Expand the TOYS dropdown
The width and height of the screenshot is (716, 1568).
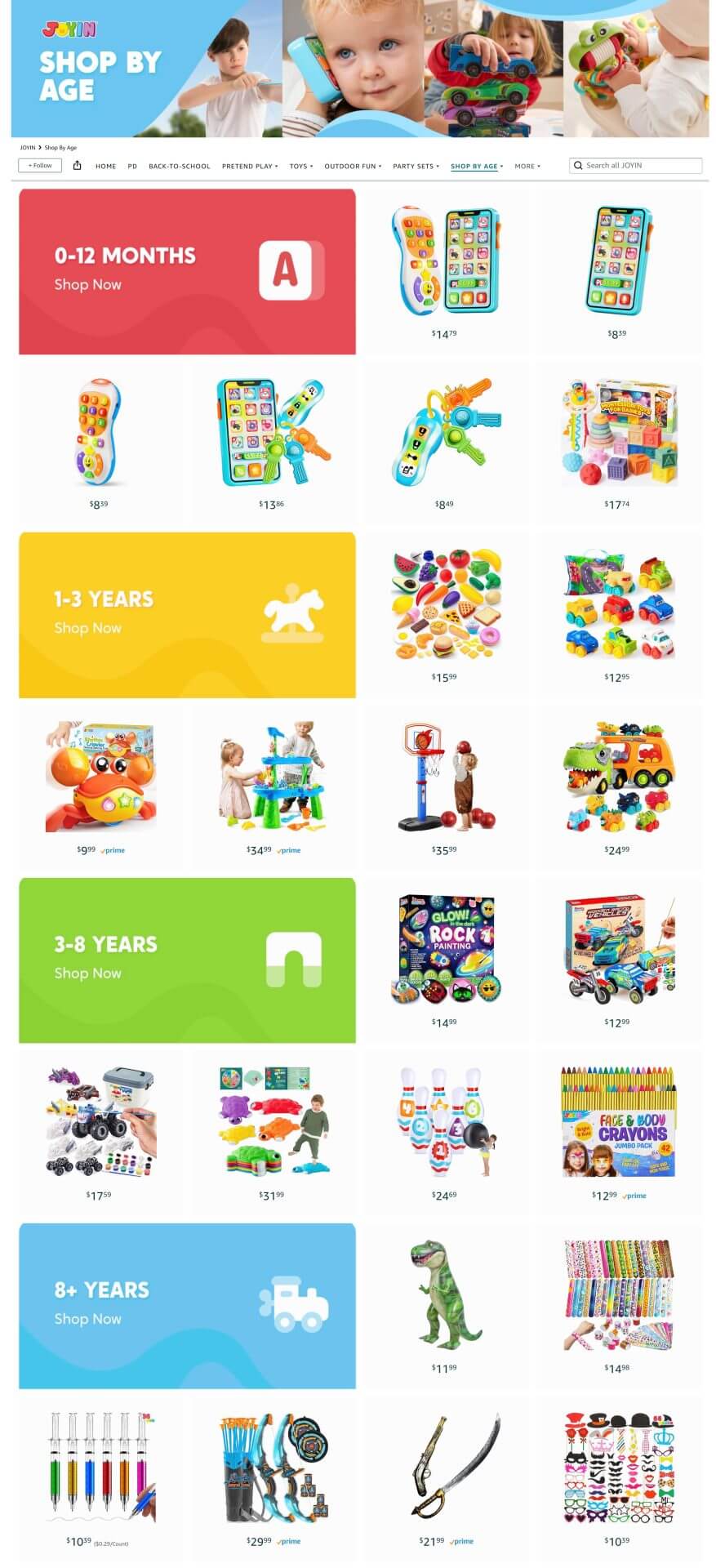click(x=300, y=167)
